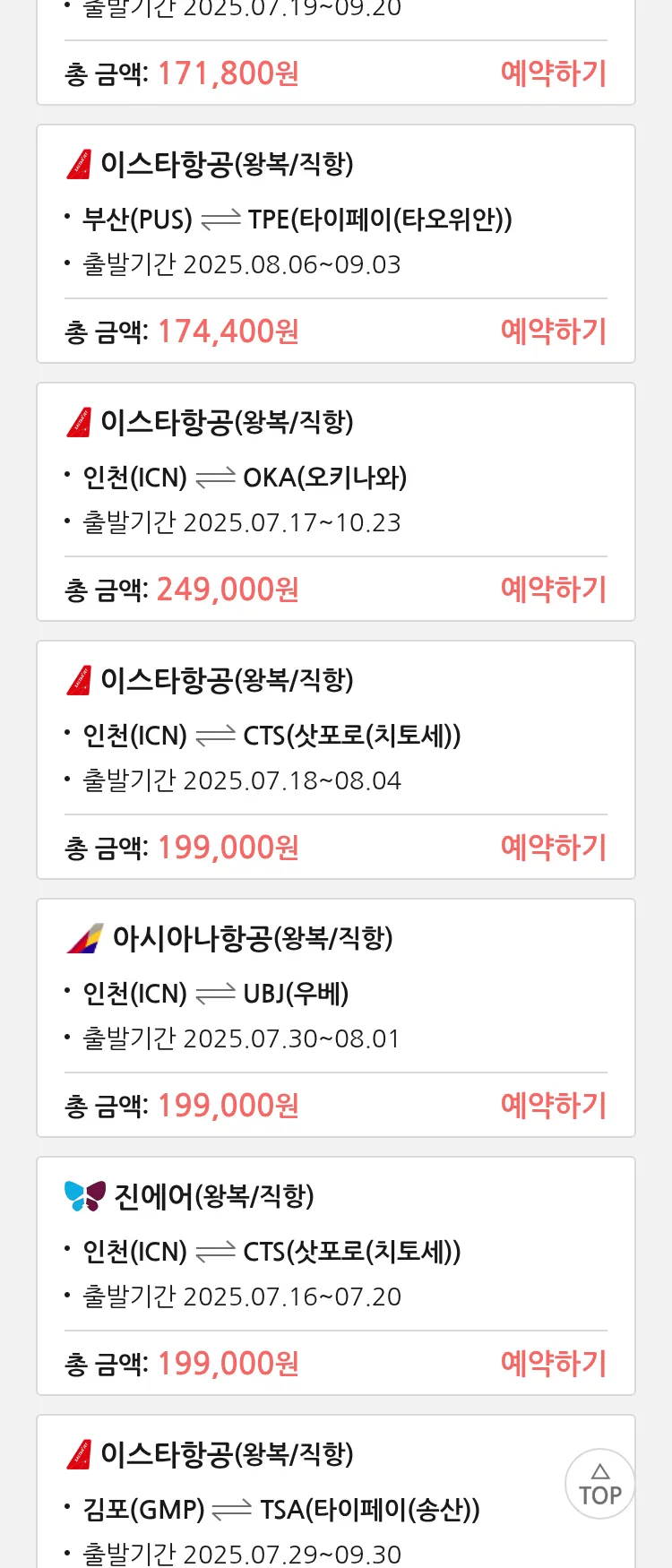672x1568 pixels.
Task: Reserve the 인천–오키나와 249,000원 flight
Action: coord(553,590)
